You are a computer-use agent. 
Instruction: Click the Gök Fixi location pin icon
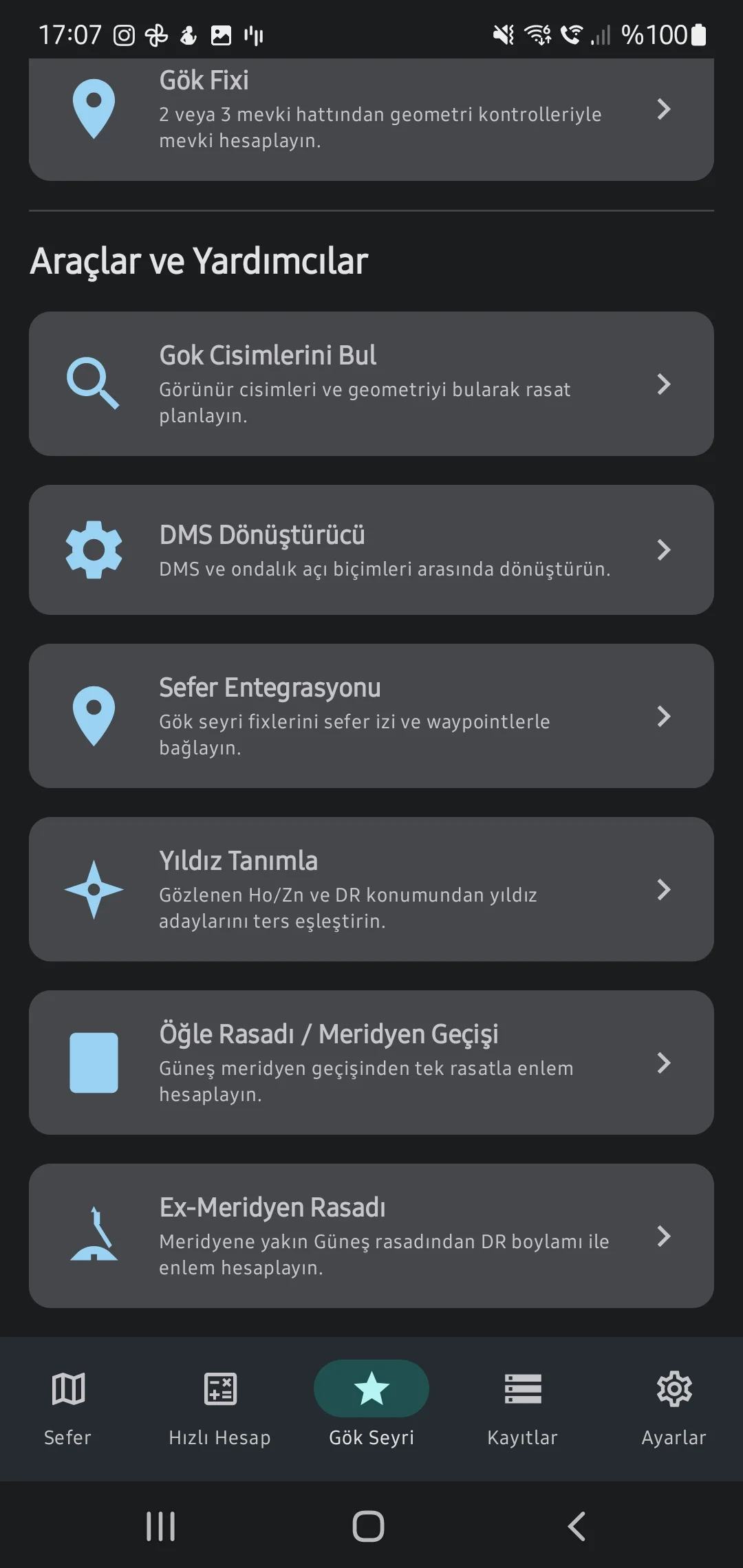(x=93, y=110)
